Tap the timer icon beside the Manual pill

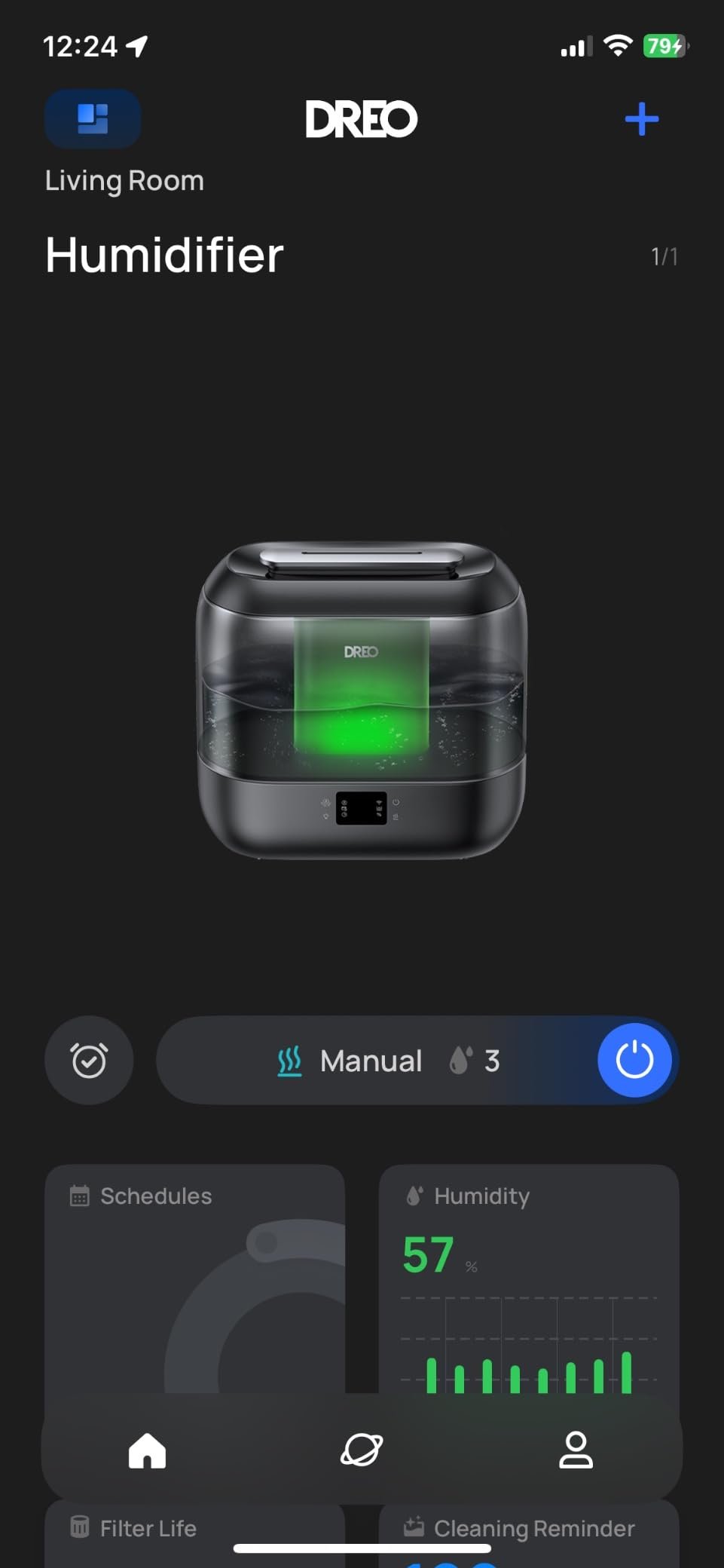click(89, 1060)
